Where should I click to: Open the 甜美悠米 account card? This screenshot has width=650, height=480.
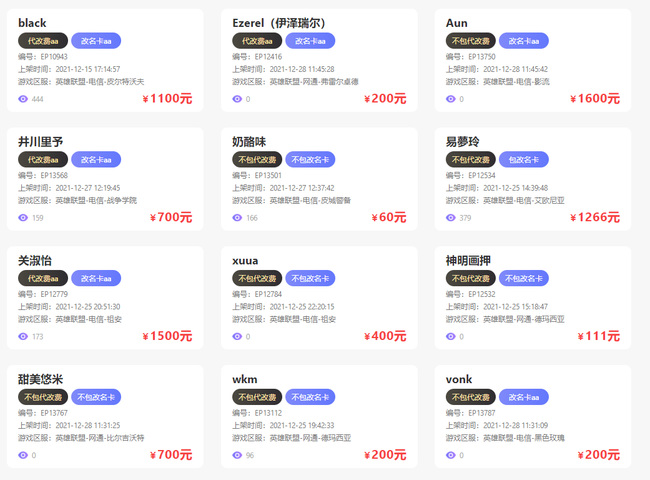pos(104,417)
